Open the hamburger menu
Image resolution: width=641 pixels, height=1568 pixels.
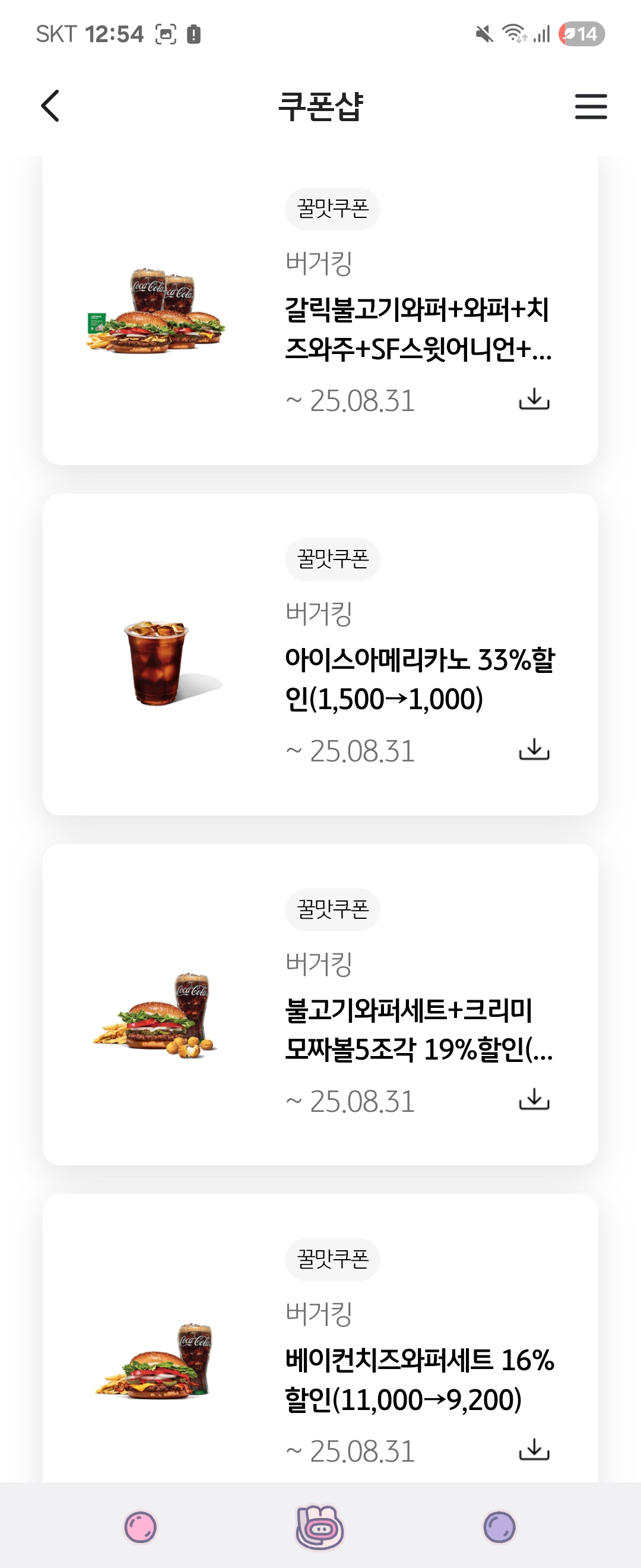[591, 106]
